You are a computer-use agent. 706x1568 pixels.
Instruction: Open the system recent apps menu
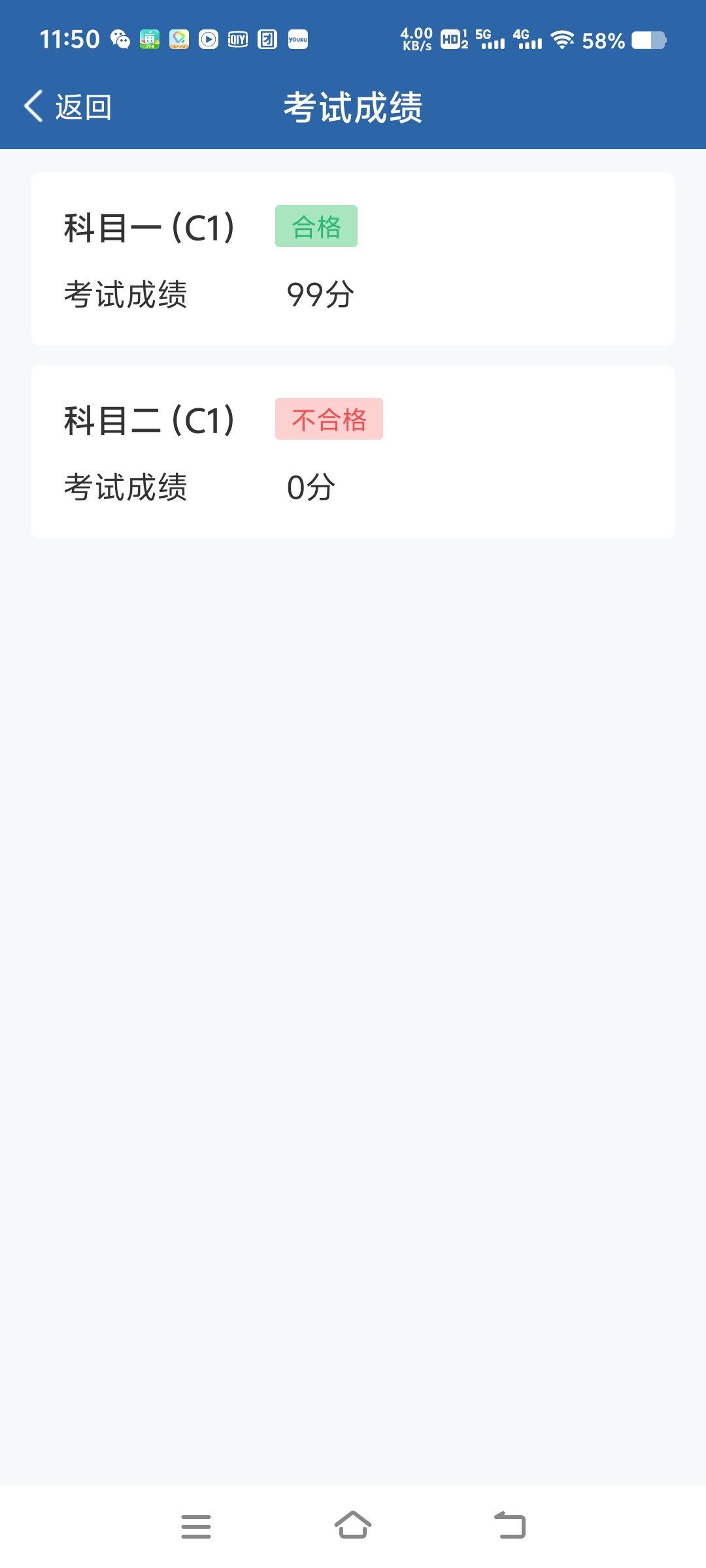196,1526
